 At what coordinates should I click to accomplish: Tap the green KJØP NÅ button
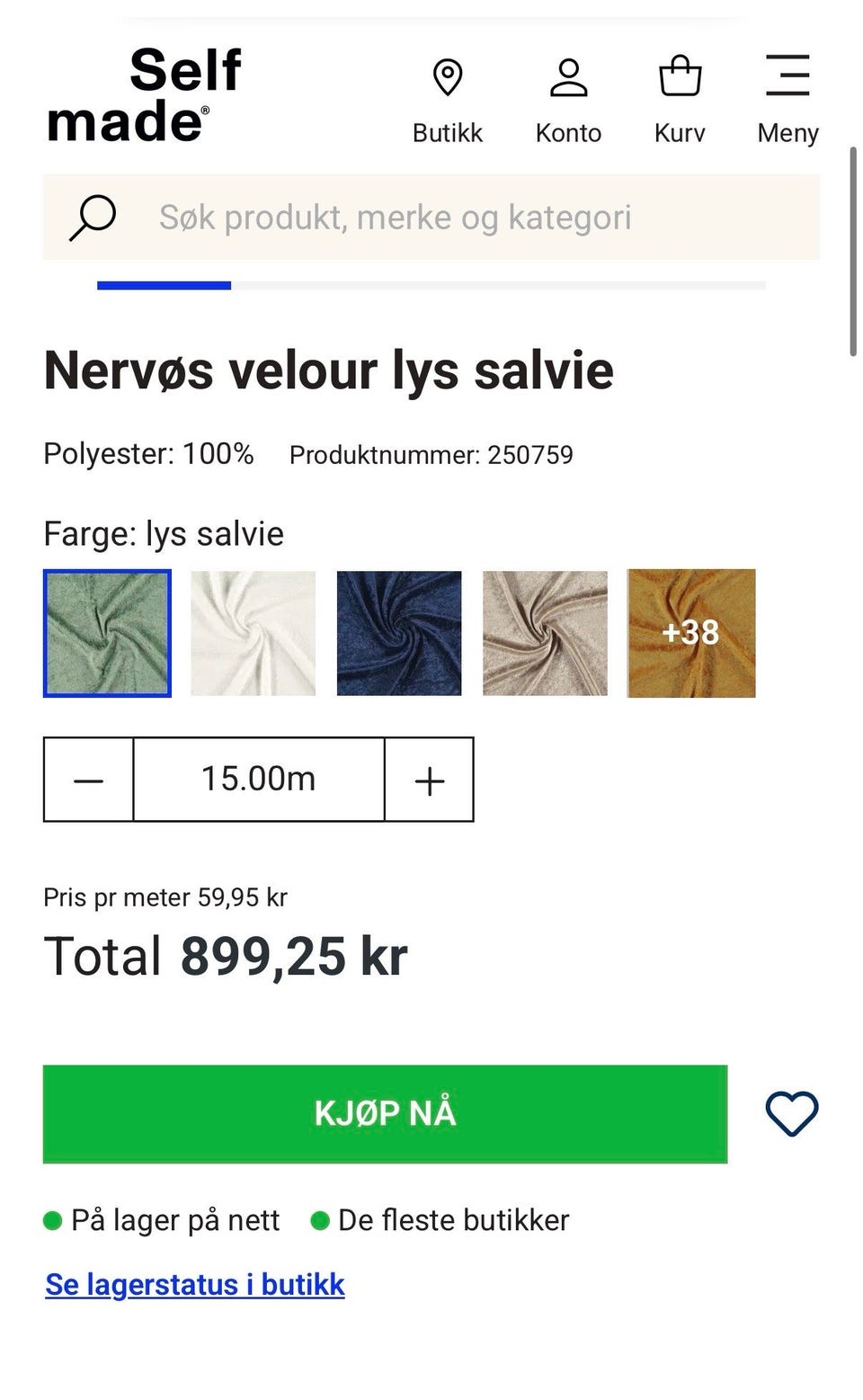click(385, 1114)
